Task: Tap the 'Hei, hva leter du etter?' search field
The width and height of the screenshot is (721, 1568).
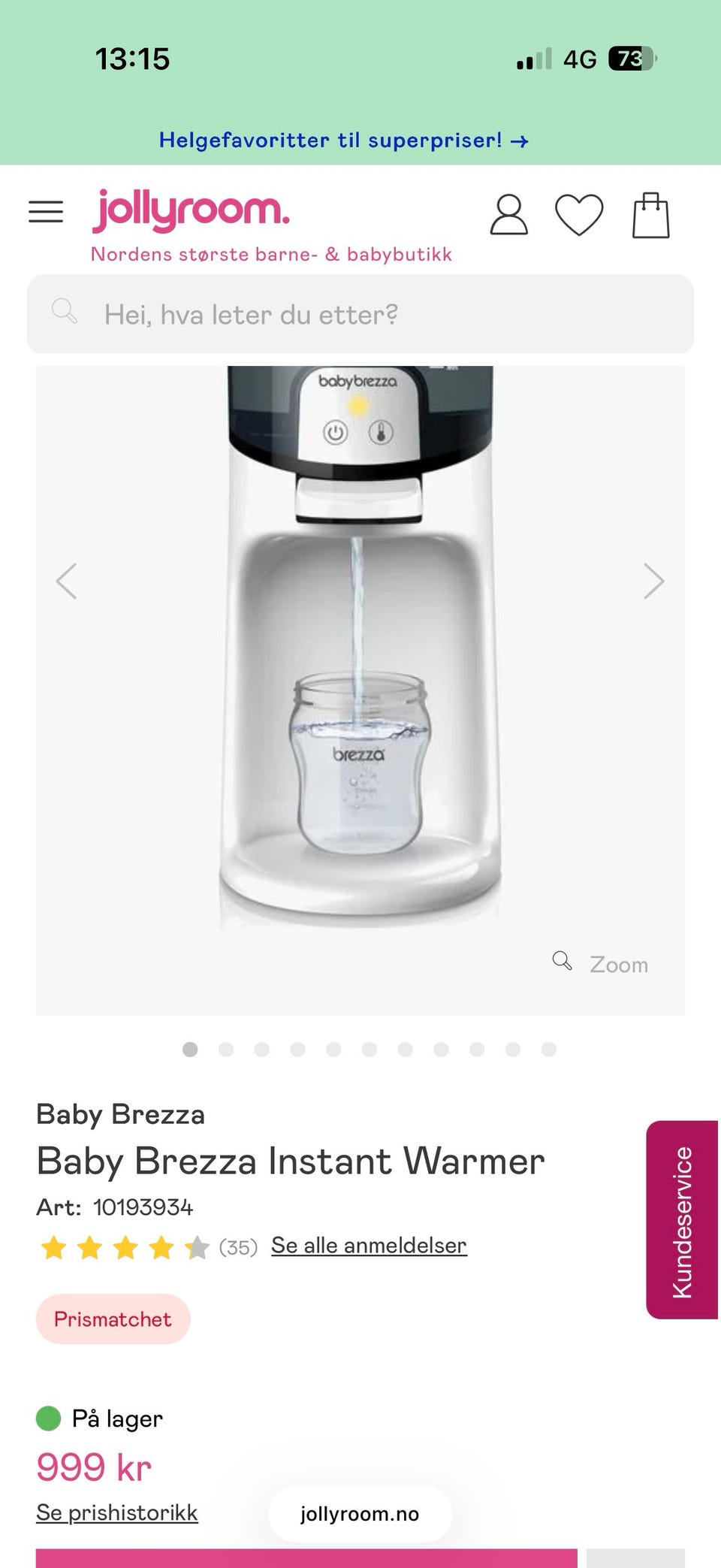Action: pyautogui.click(x=360, y=314)
